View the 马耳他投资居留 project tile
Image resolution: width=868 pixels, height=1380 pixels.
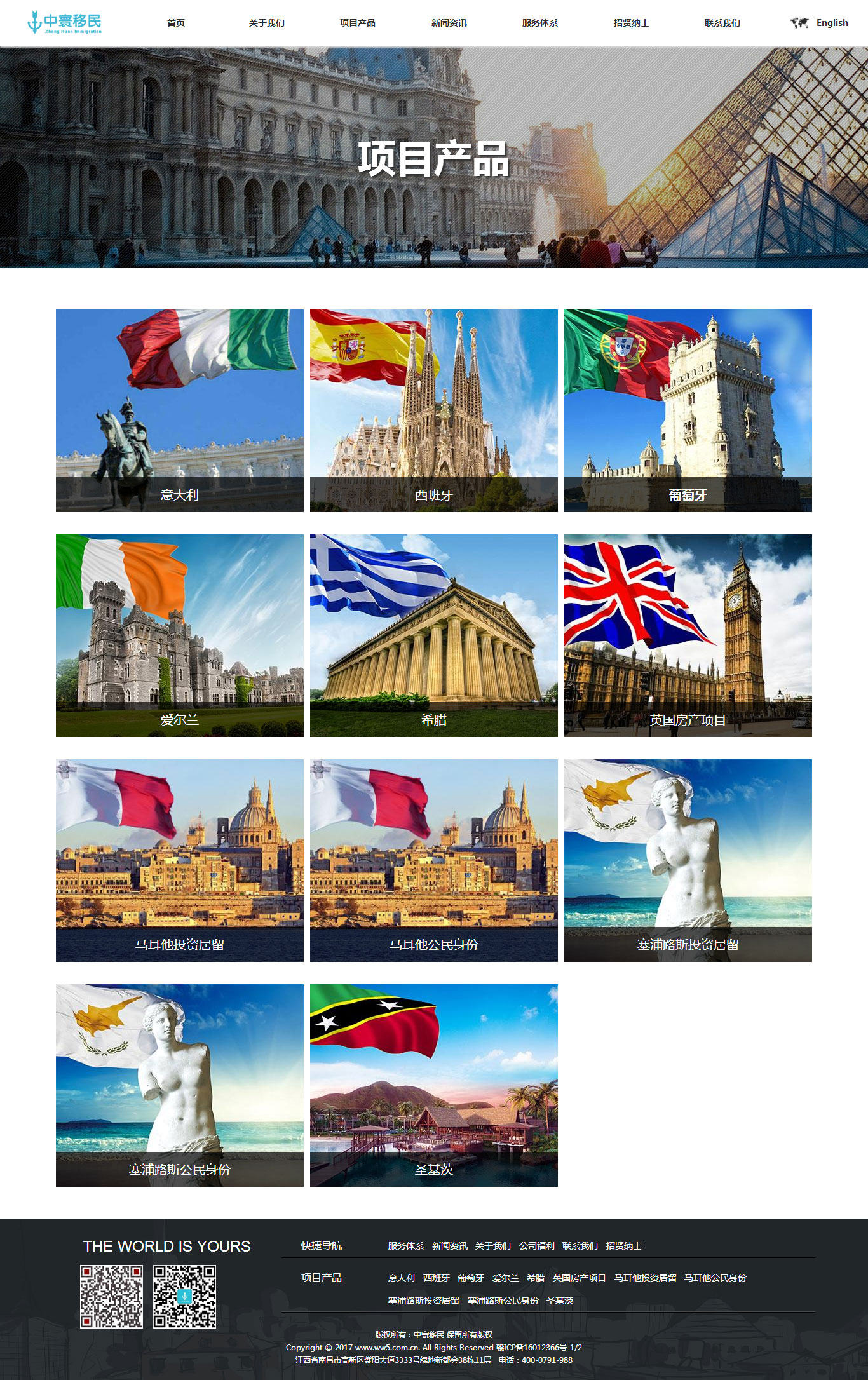pos(180,860)
